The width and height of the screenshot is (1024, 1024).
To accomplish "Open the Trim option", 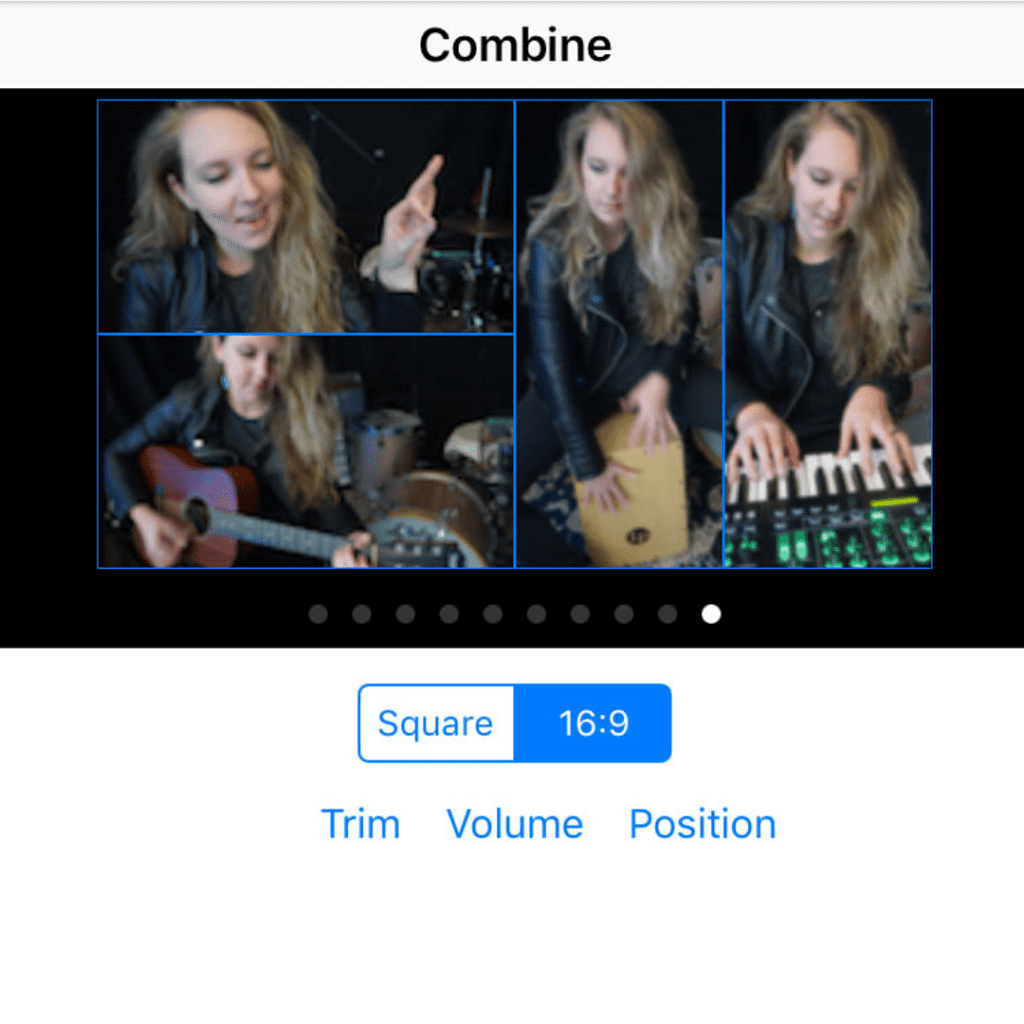I will (x=360, y=824).
